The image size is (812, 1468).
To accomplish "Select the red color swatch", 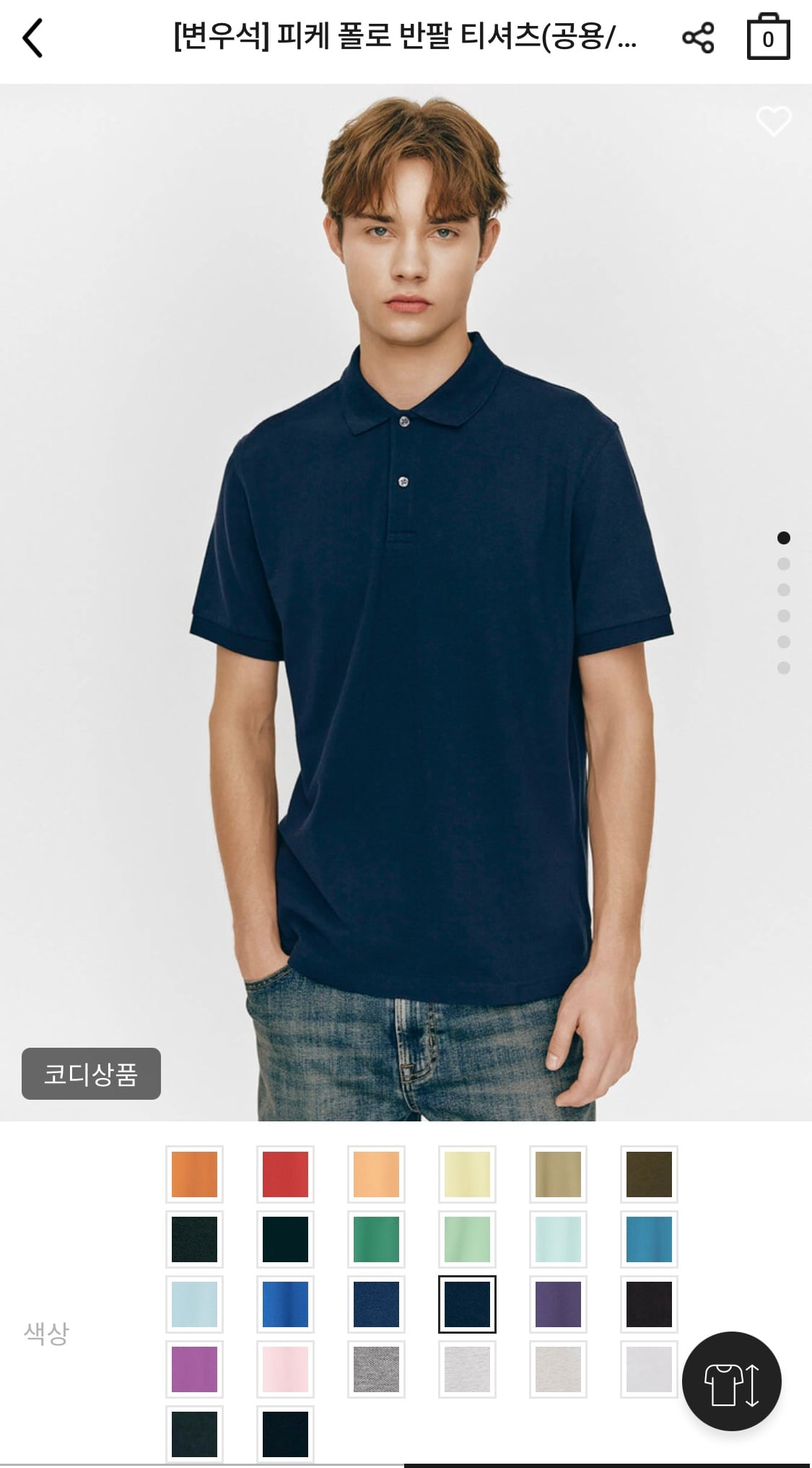I will pyautogui.click(x=285, y=1174).
